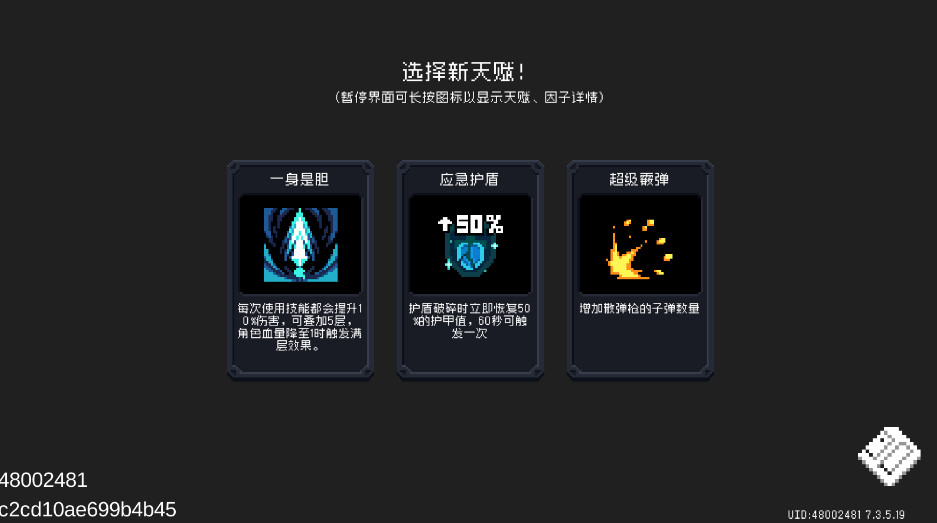Screen dimensions: 937x523
Task: Open the notebook icon in the corner
Action: click(x=888, y=456)
